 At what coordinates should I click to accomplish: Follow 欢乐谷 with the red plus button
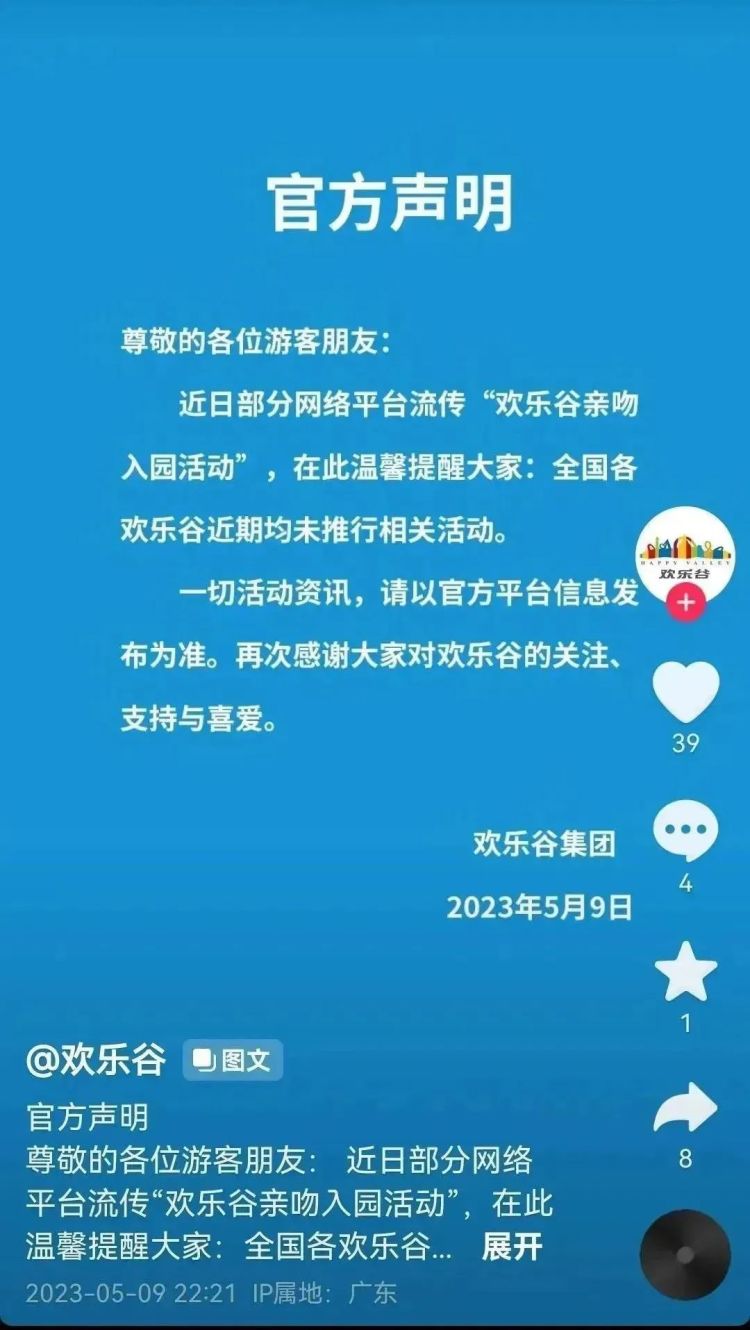686,603
